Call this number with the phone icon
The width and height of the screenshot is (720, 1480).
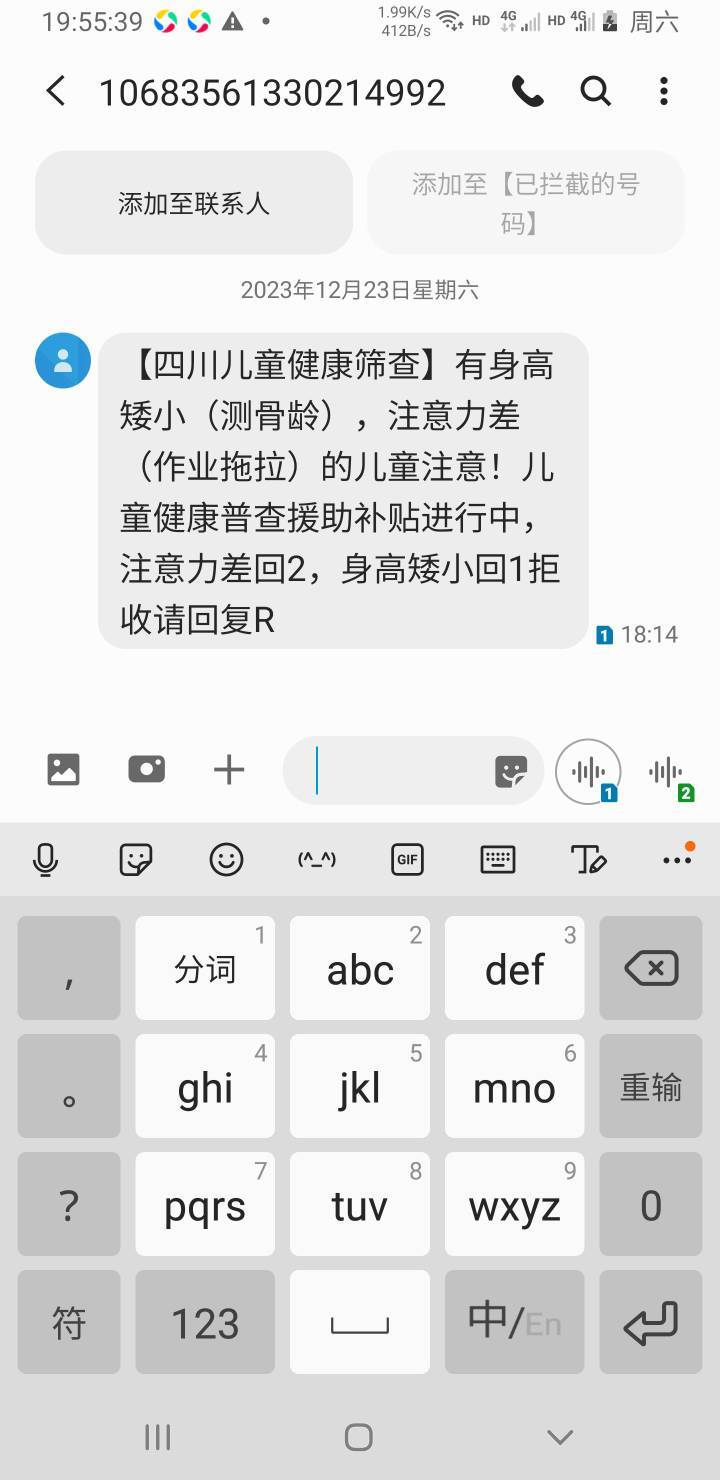point(528,92)
